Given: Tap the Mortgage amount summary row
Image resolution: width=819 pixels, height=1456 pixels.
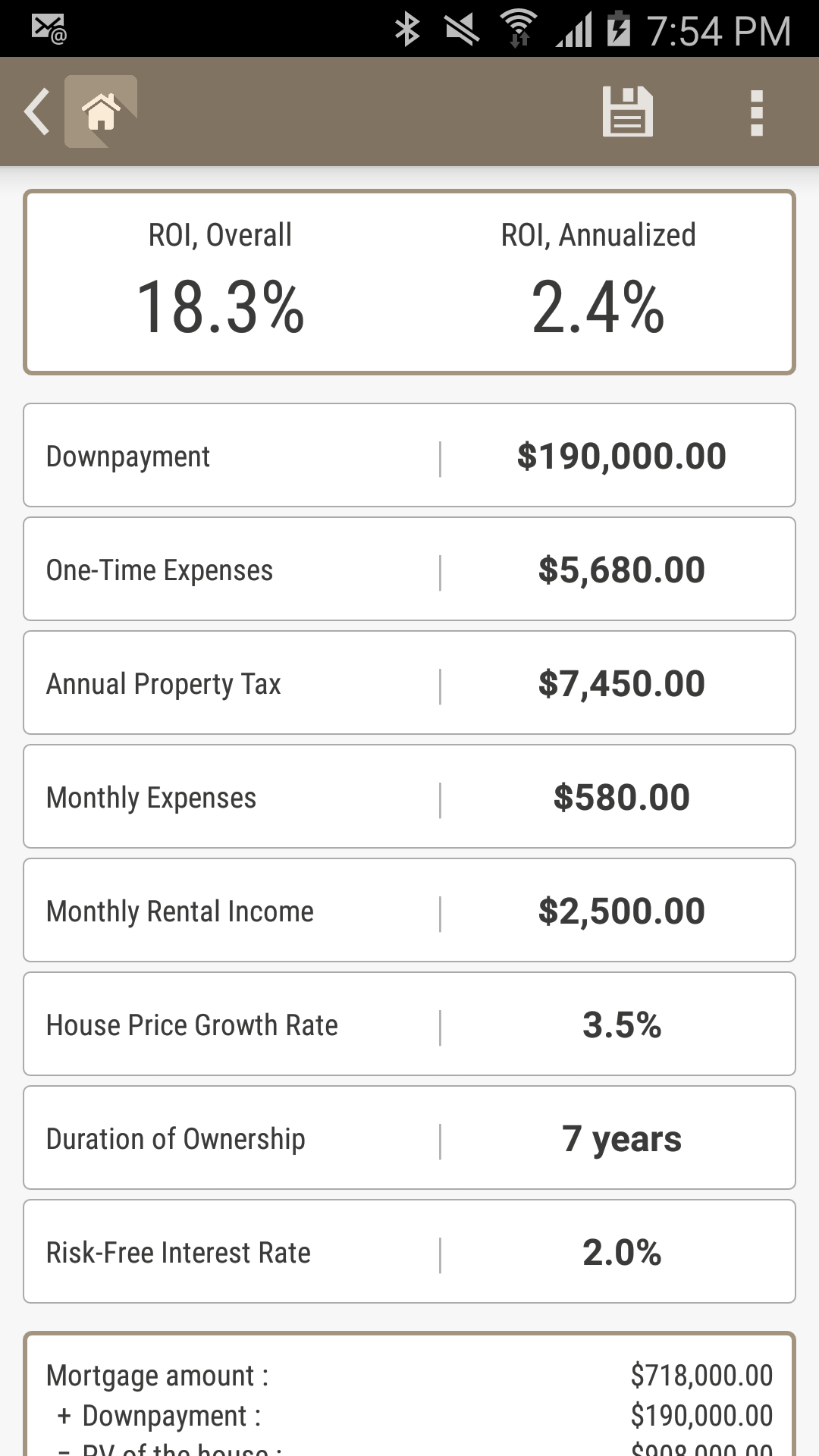Looking at the screenshot, I should tap(409, 1374).
